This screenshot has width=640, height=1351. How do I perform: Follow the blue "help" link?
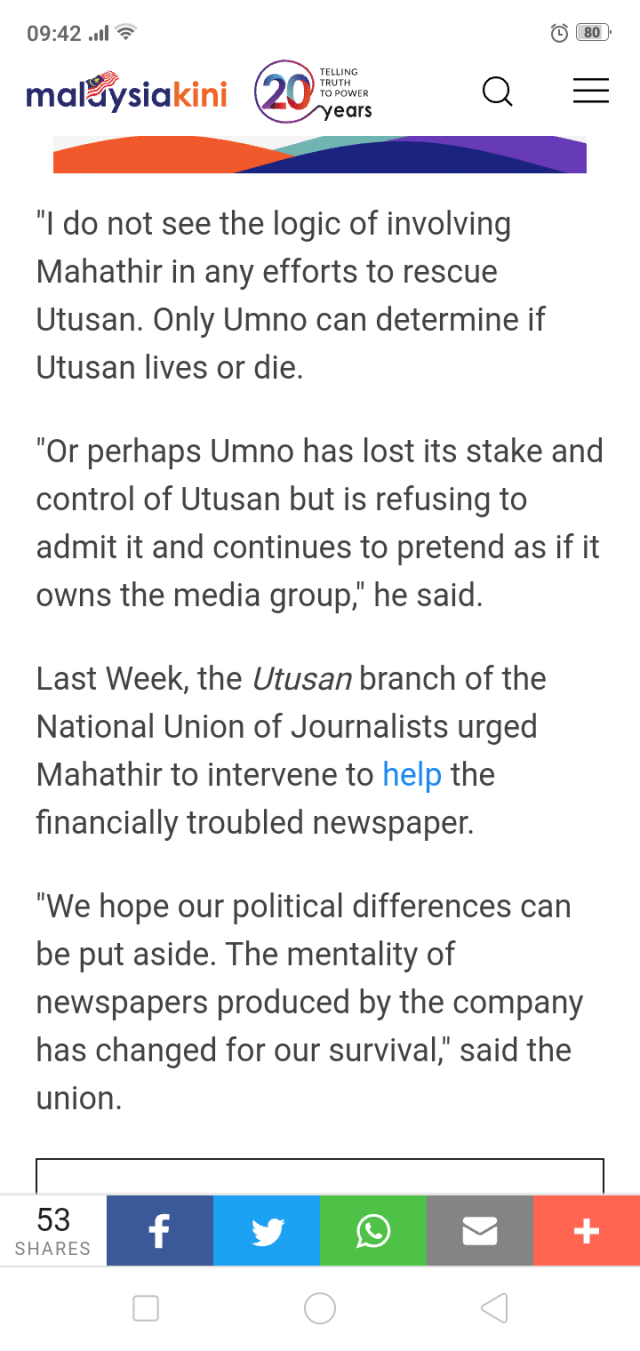coord(412,775)
